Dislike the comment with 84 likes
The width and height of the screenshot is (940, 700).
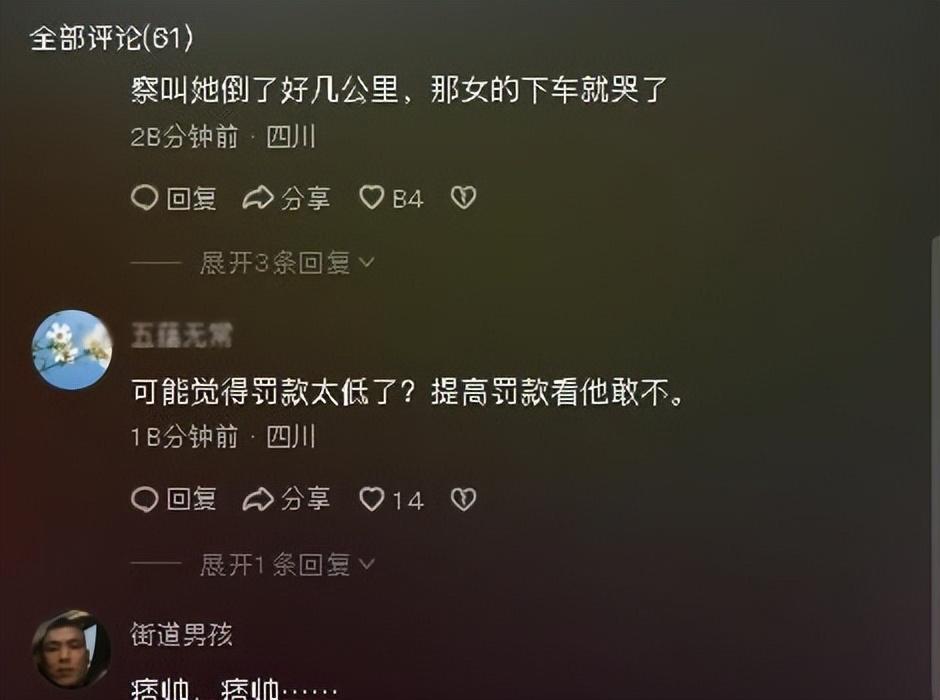(463, 199)
